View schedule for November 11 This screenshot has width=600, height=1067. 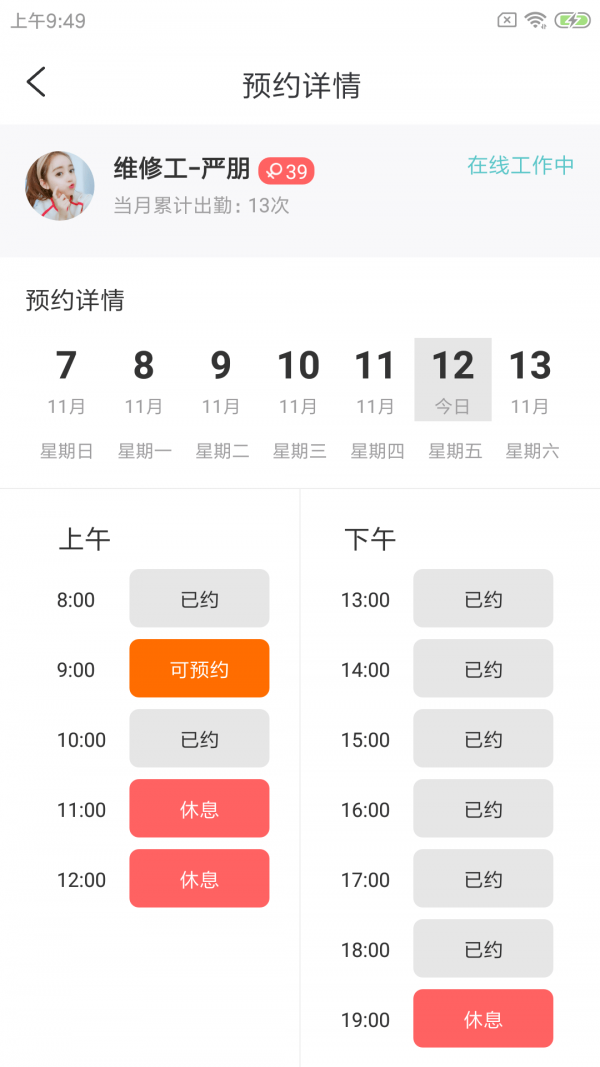tap(375, 380)
